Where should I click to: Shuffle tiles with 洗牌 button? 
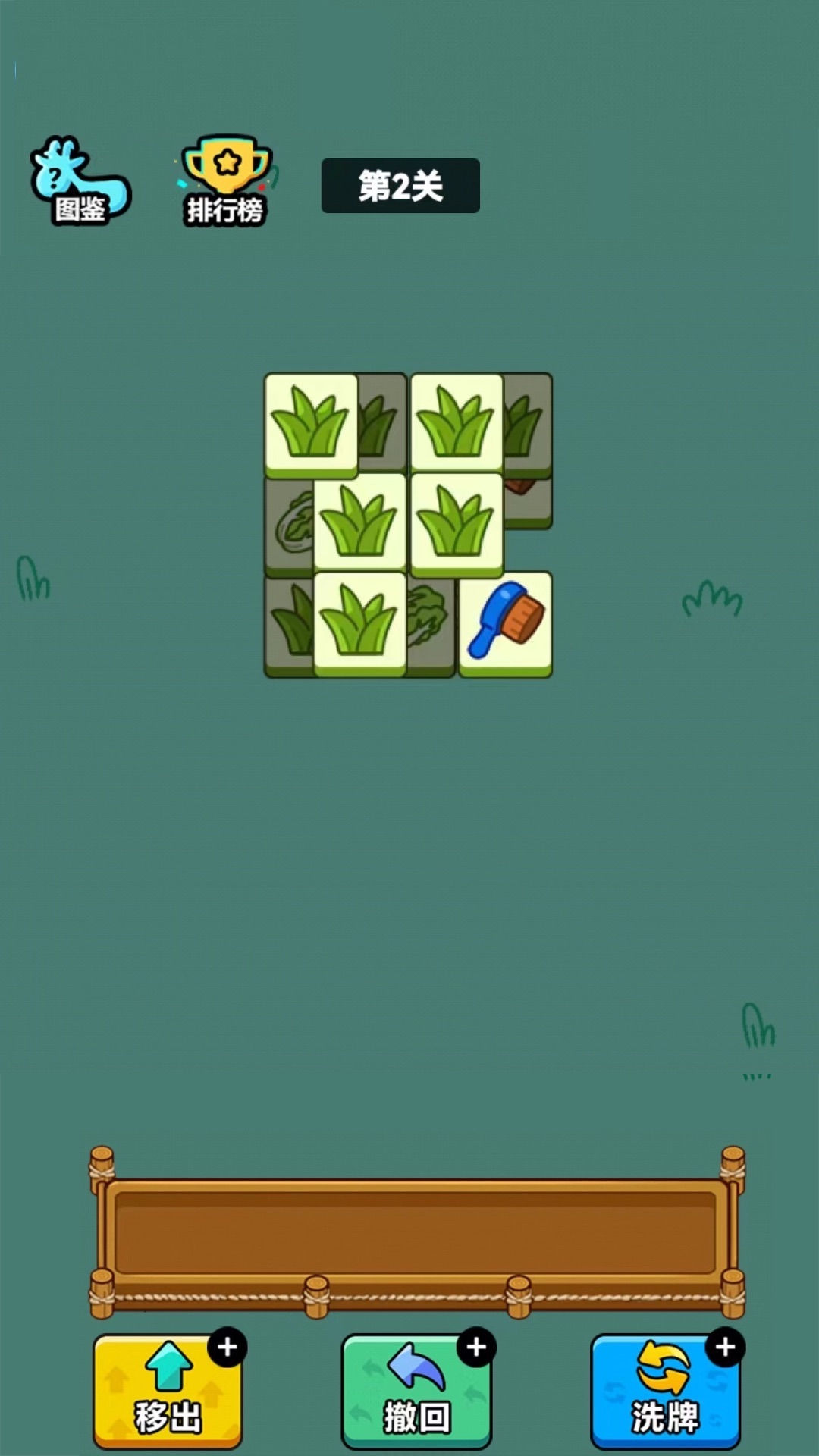(x=665, y=1391)
